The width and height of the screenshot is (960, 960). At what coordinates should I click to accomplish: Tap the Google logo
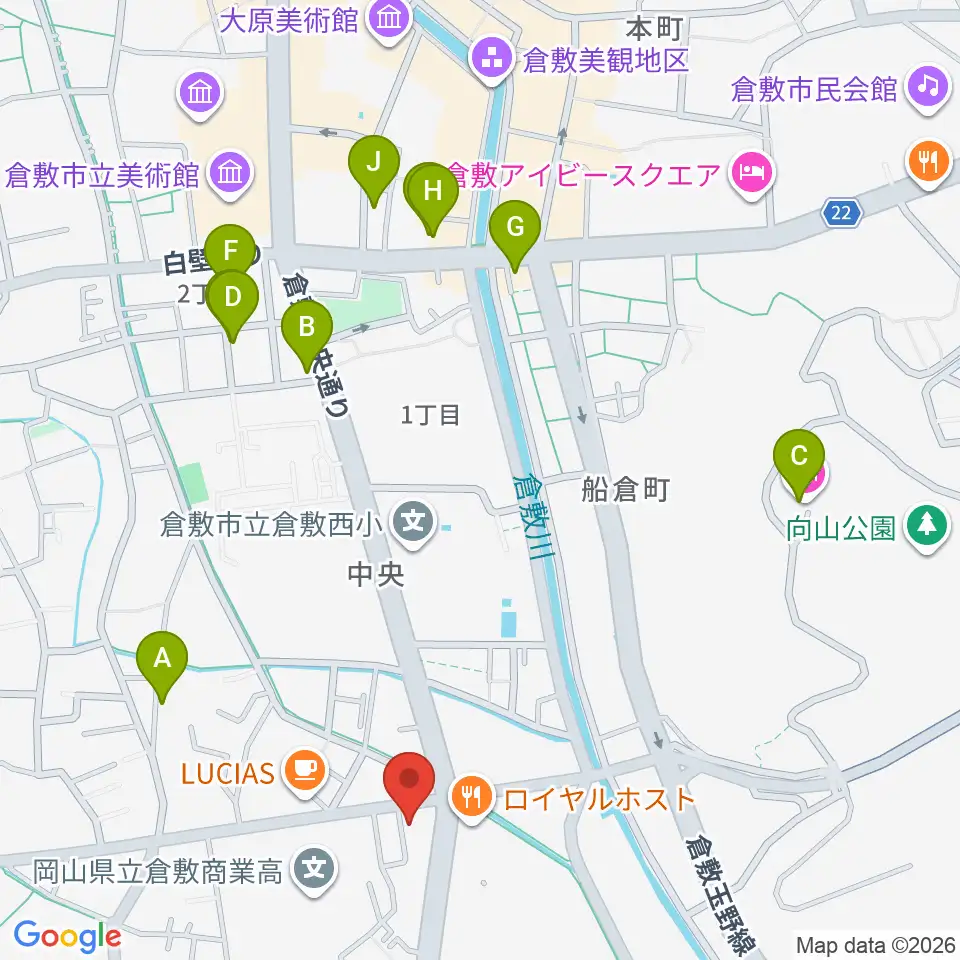[x=67, y=937]
